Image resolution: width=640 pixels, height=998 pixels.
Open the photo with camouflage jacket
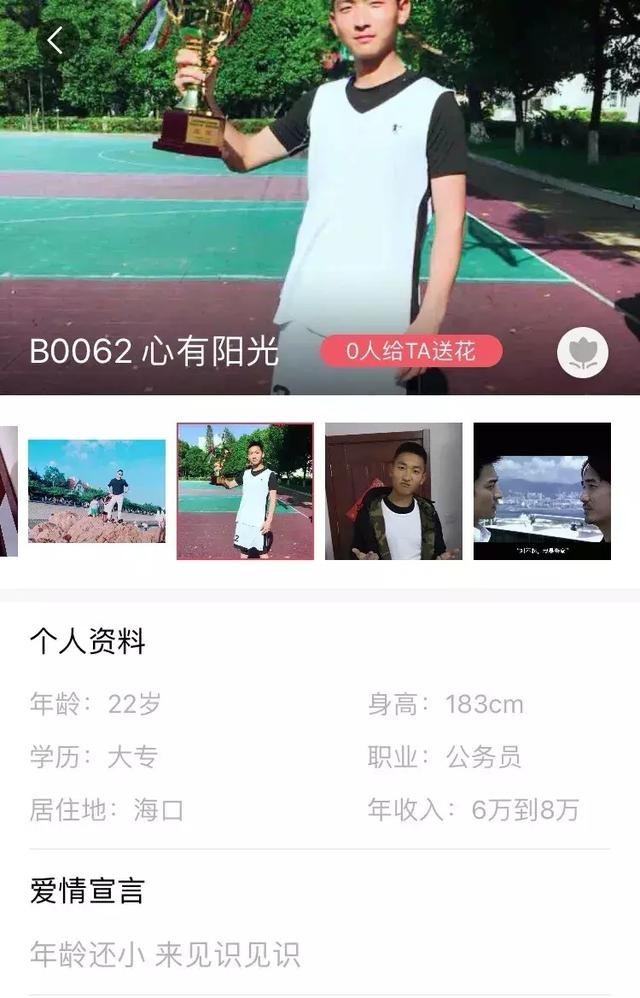tap(393, 491)
